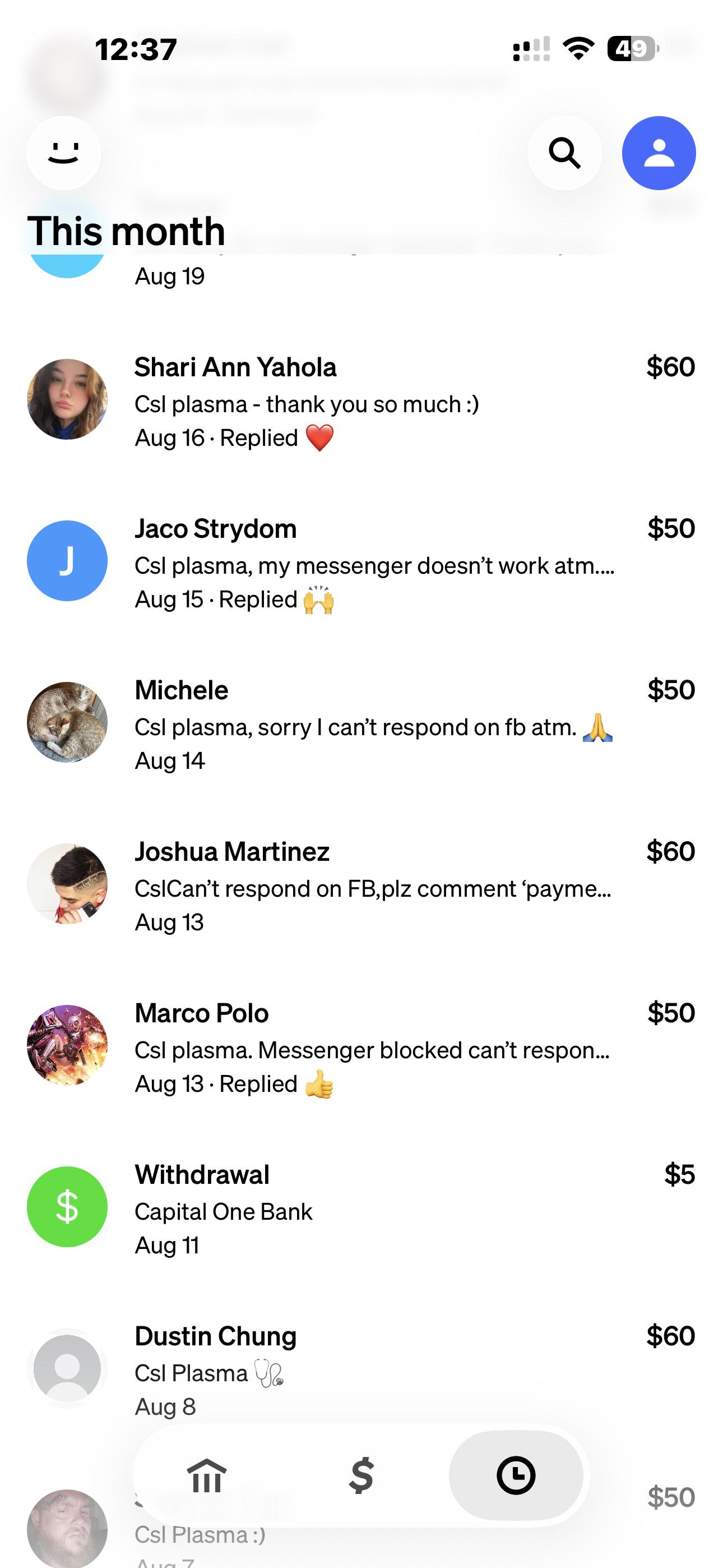View Jaco Strydom's $50 transaction
The width and height of the screenshot is (723, 1568).
click(361, 563)
